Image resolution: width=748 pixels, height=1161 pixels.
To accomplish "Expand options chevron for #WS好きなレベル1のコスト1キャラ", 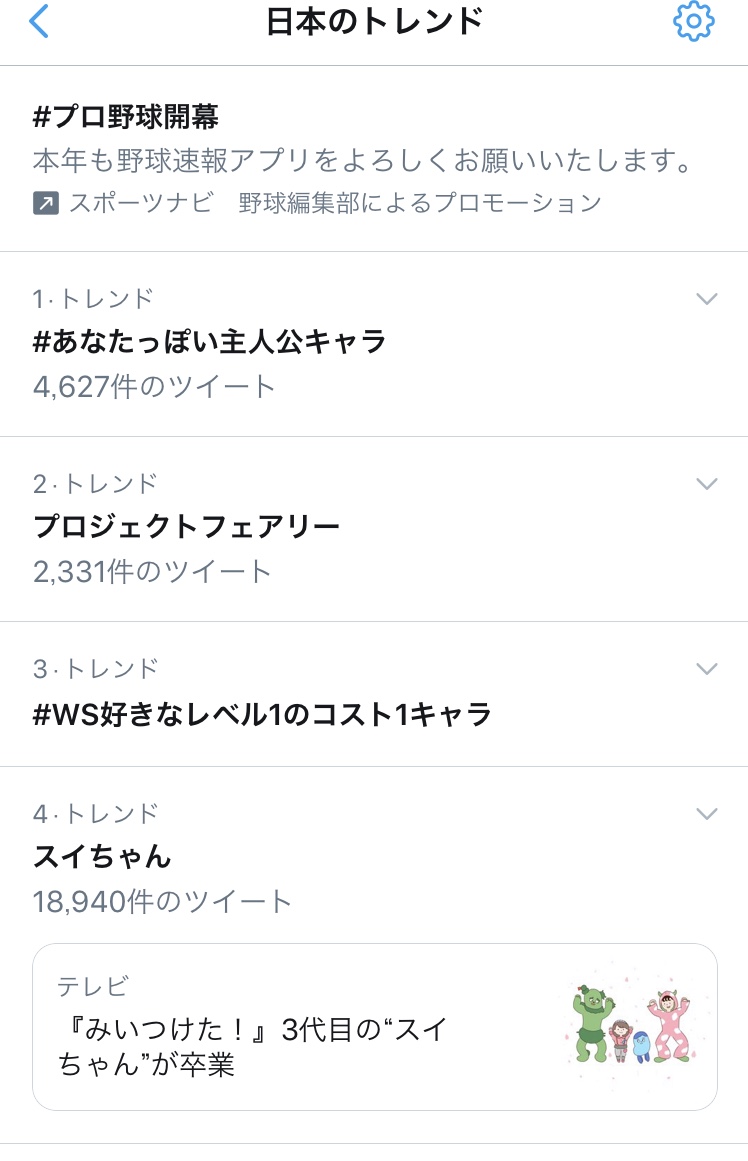I will 707,668.
